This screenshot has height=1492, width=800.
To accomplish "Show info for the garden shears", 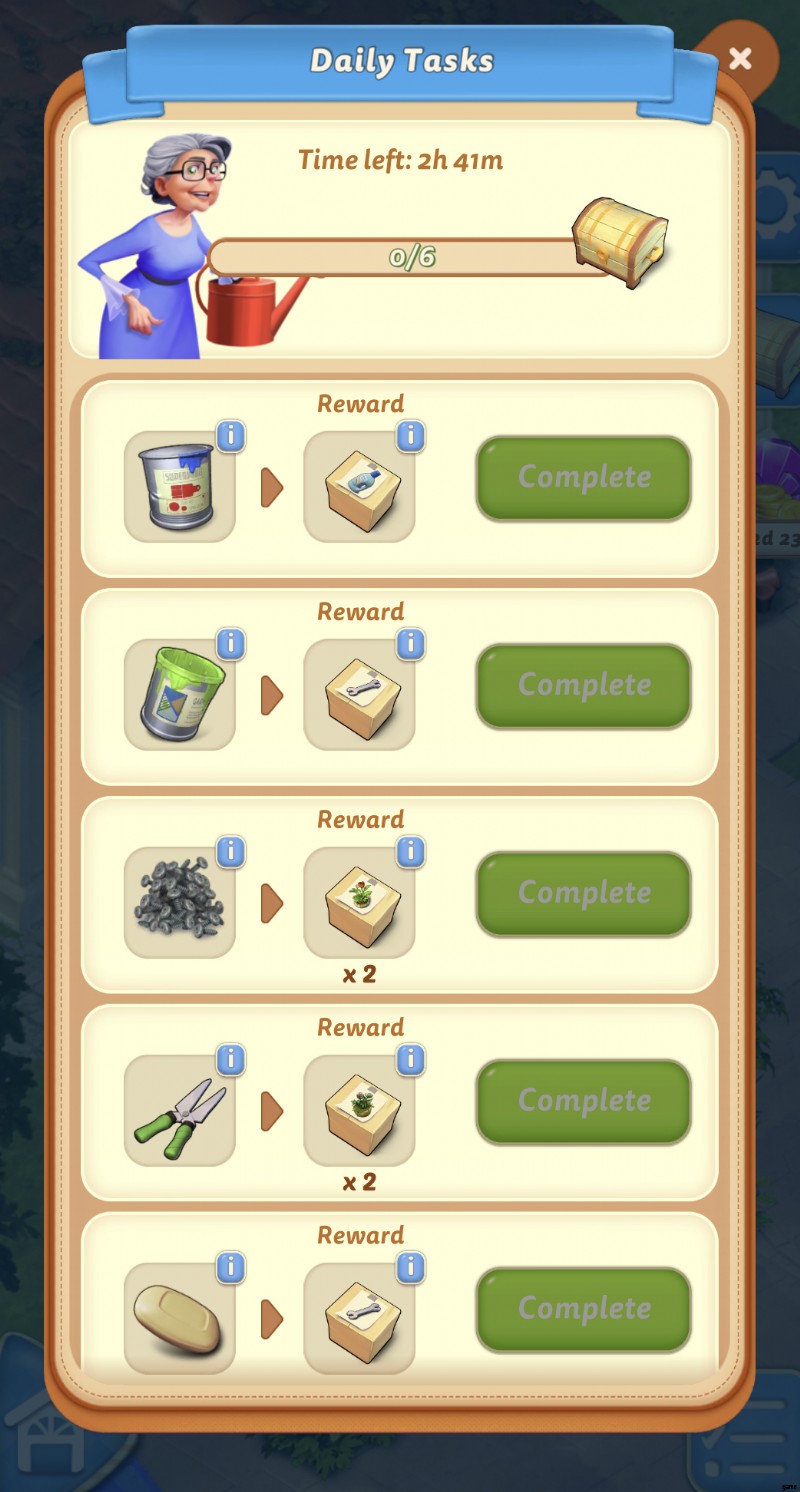I will coord(231,1059).
